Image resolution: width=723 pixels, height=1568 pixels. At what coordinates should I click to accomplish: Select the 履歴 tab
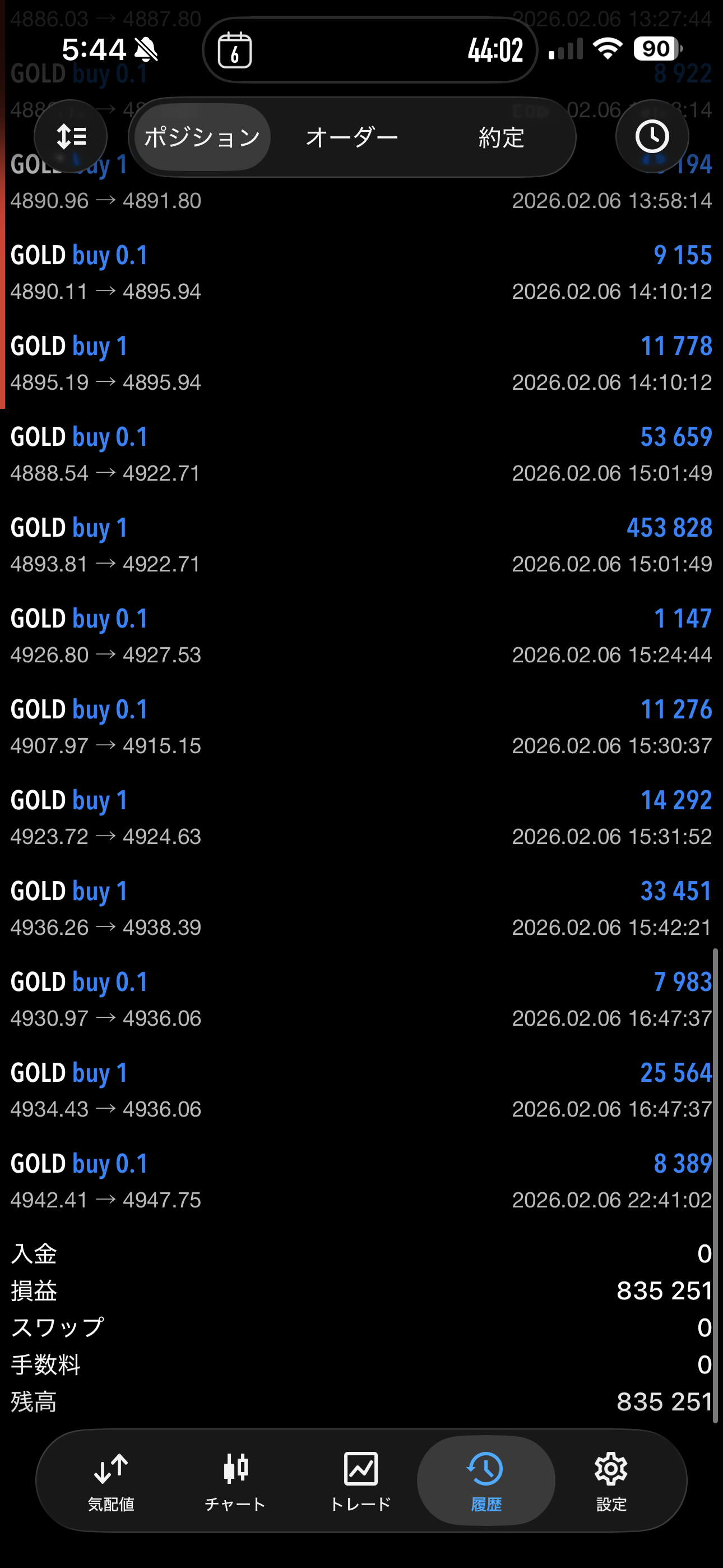click(486, 1480)
